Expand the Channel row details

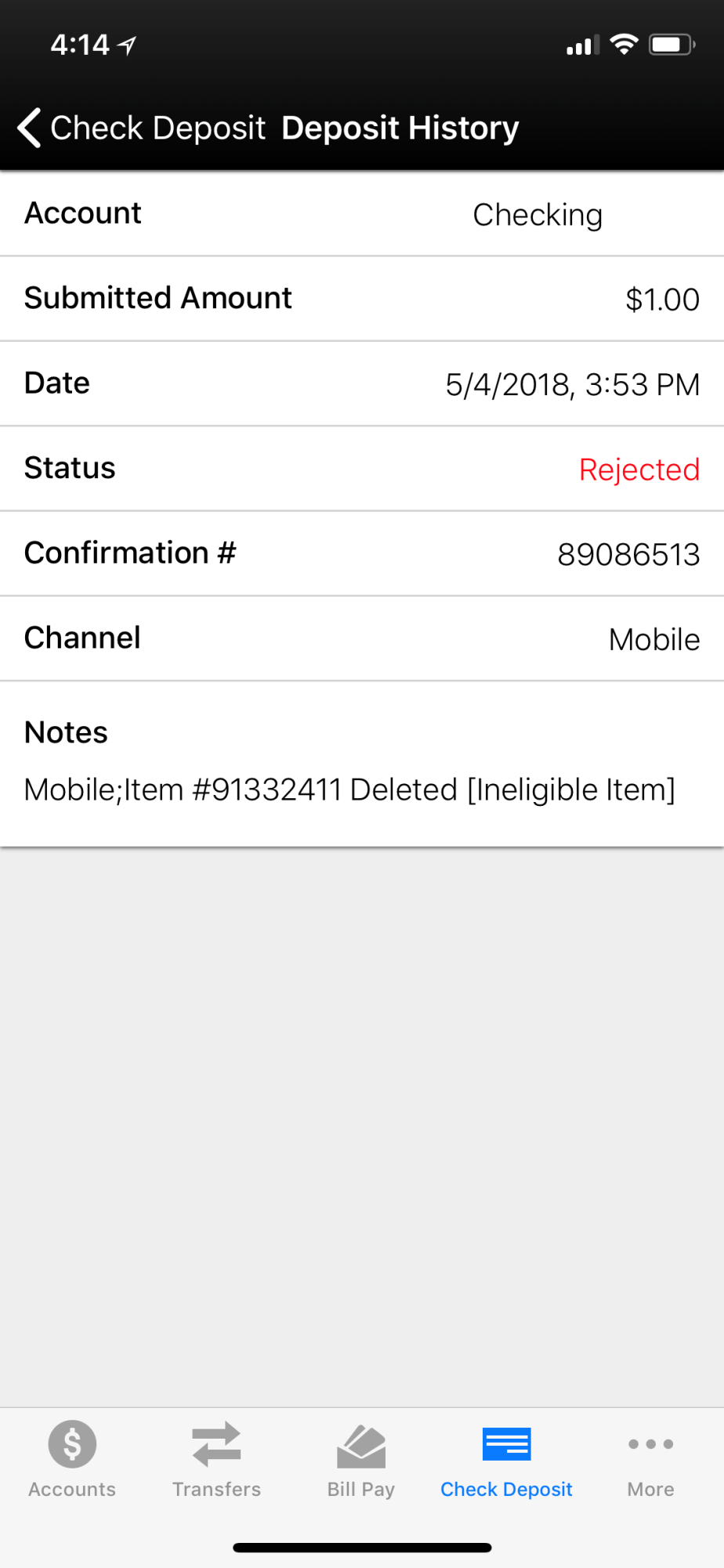click(x=362, y=637)
